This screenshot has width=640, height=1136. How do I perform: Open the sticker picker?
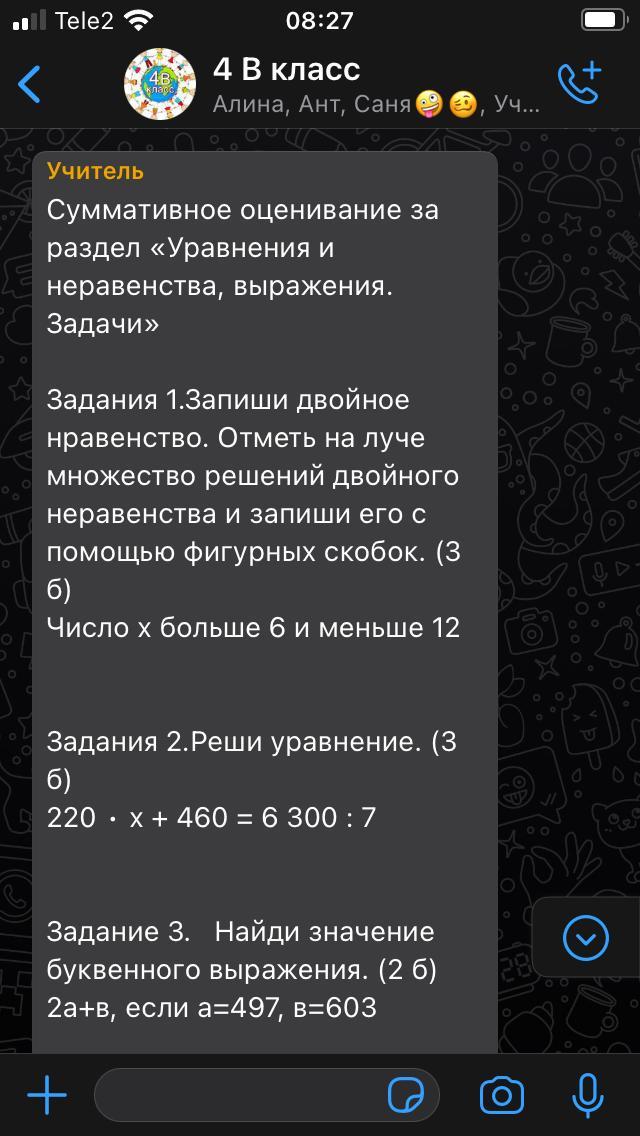[x=406, y=1096]
